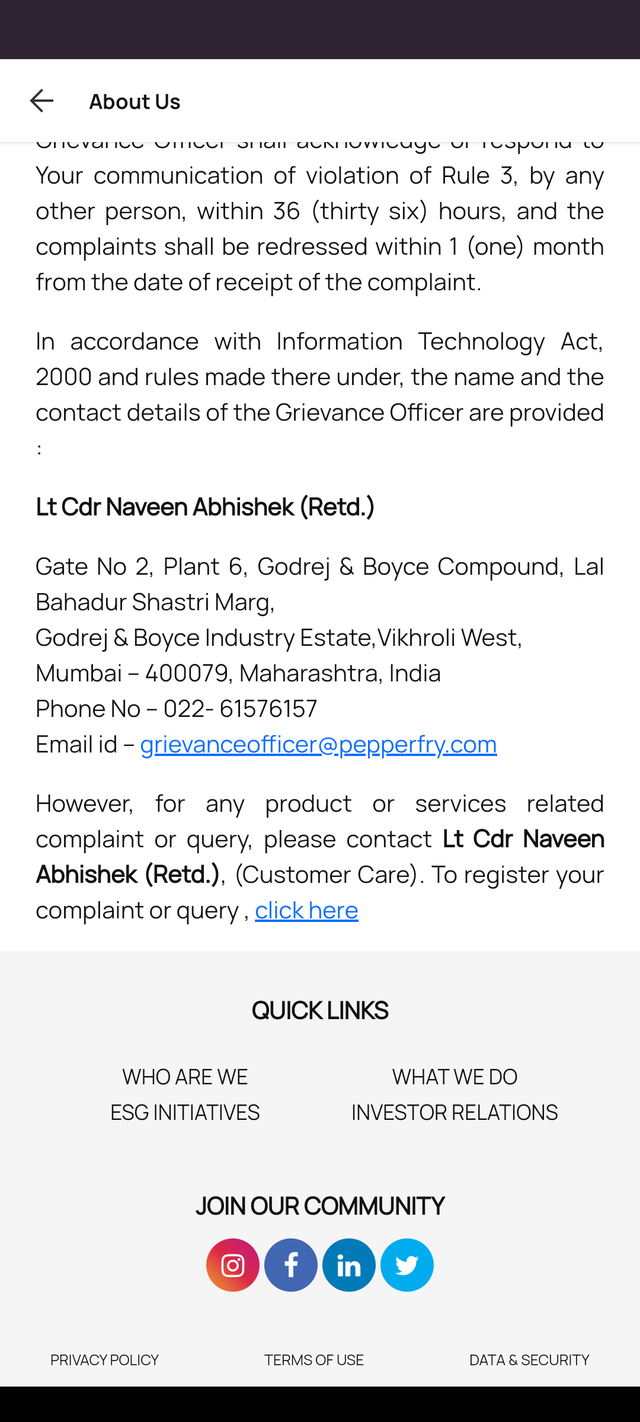Open the Facebook community page
Screen dimensions: 640x1422
click(291, 1265)
